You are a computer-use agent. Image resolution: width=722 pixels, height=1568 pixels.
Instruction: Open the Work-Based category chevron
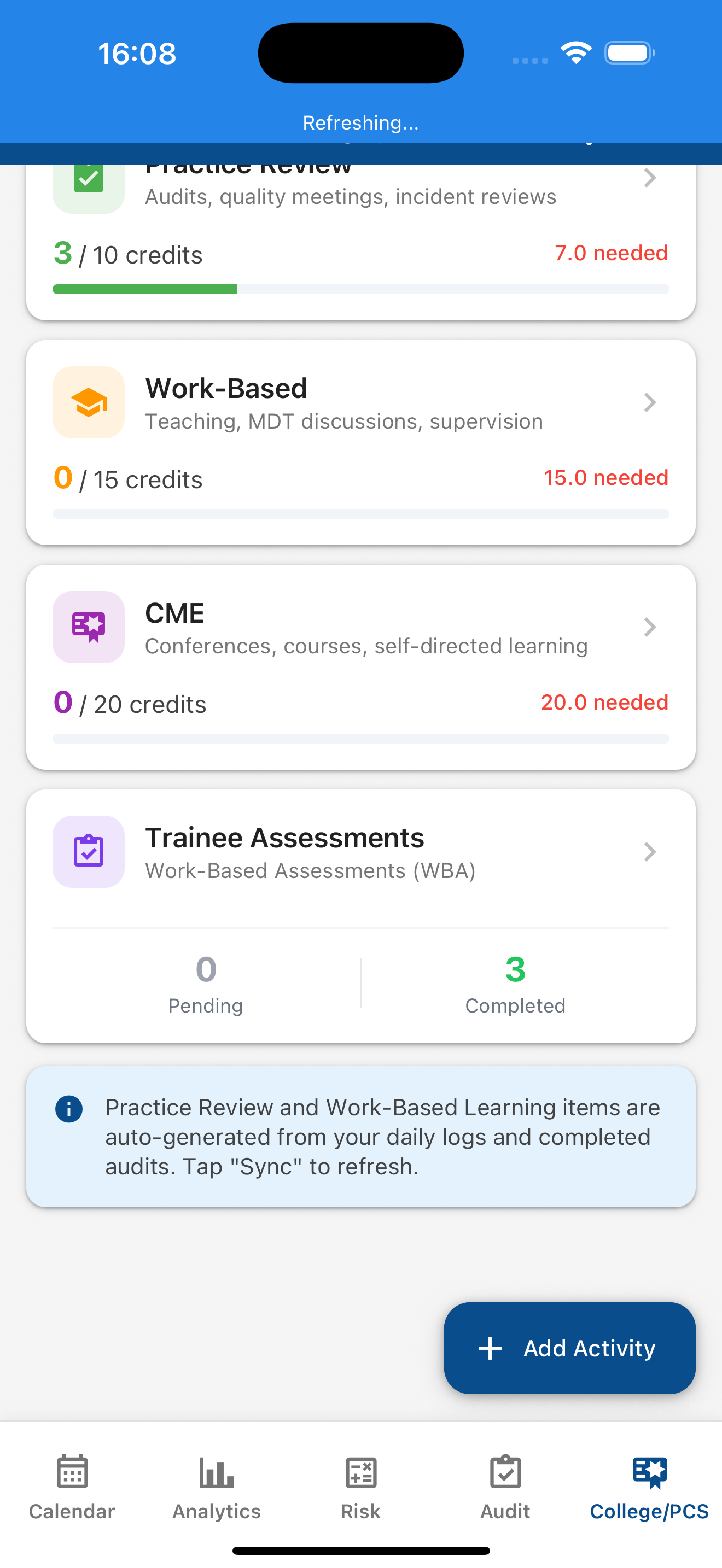[650, 402]
